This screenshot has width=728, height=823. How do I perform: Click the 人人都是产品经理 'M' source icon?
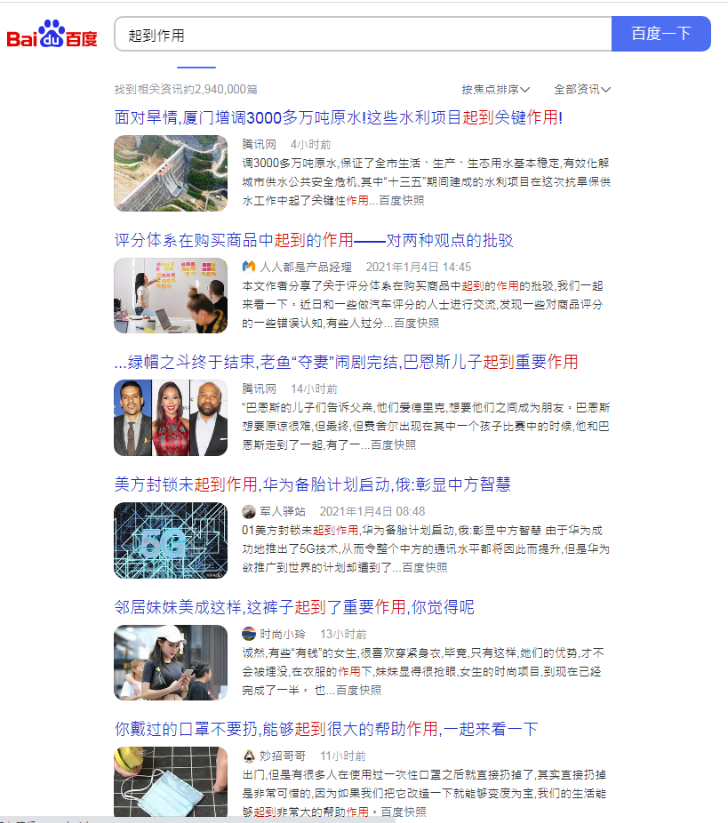[x=250, y=266]
